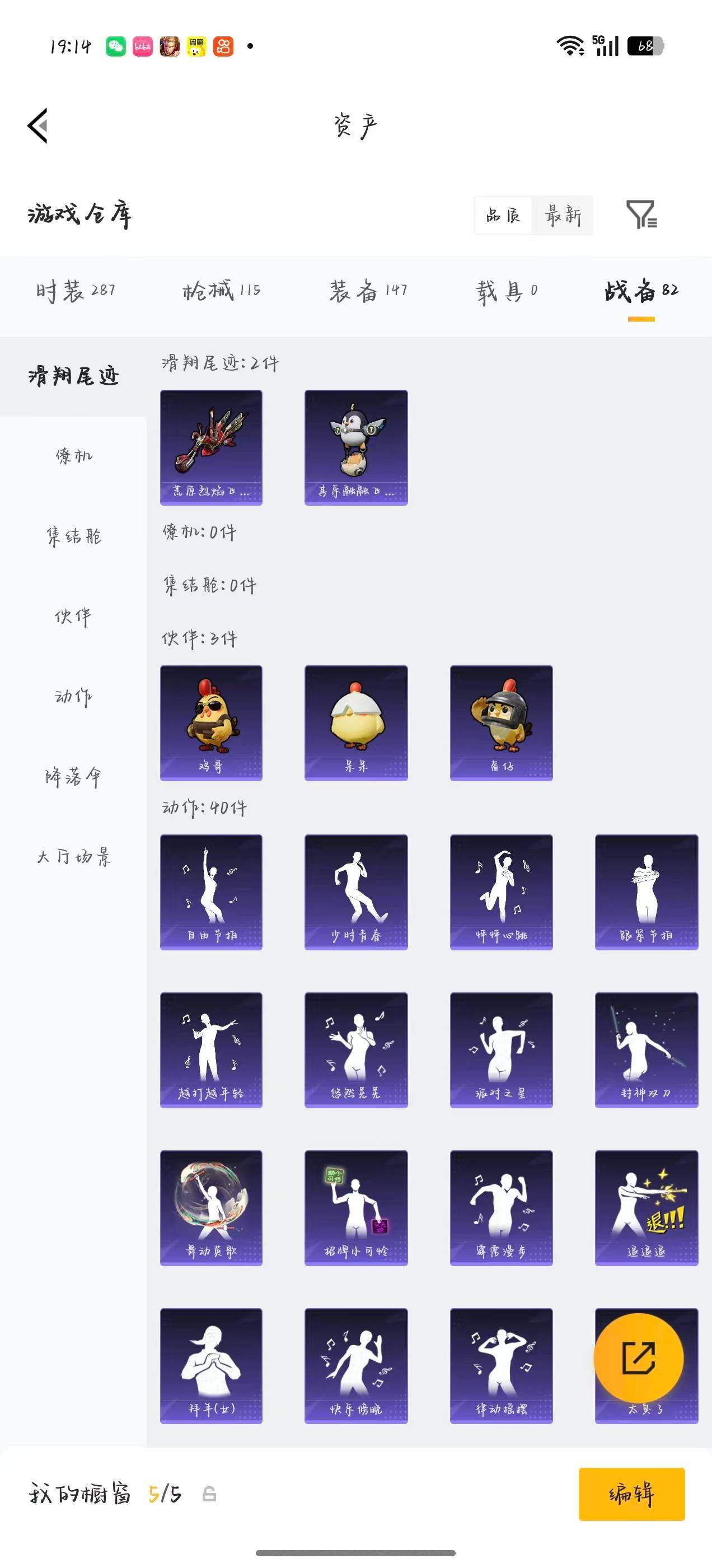The image size is (712, 1568).
Task: Open the 封神双刀 emote
Action: [647, 1050]
